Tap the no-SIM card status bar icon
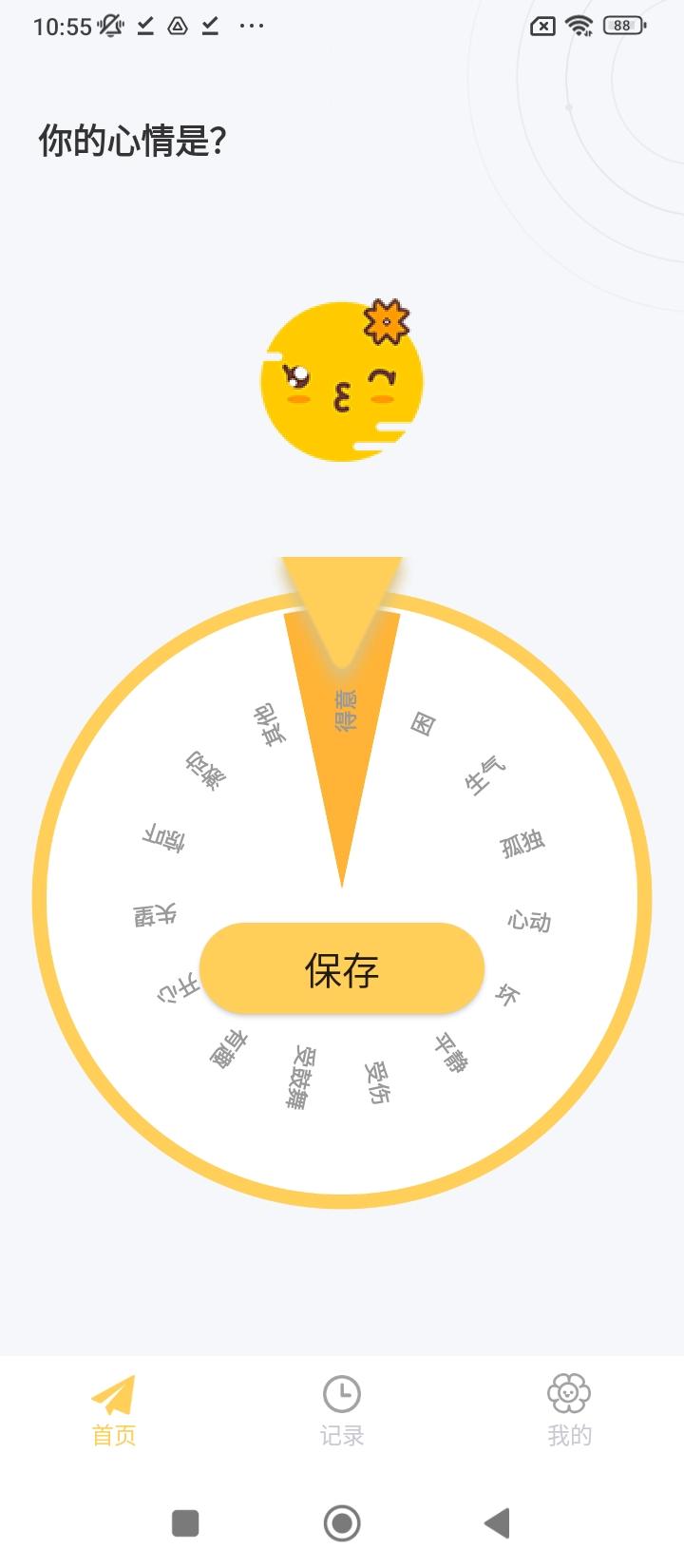Screen dimensions: 684x1568 point(542,26)
